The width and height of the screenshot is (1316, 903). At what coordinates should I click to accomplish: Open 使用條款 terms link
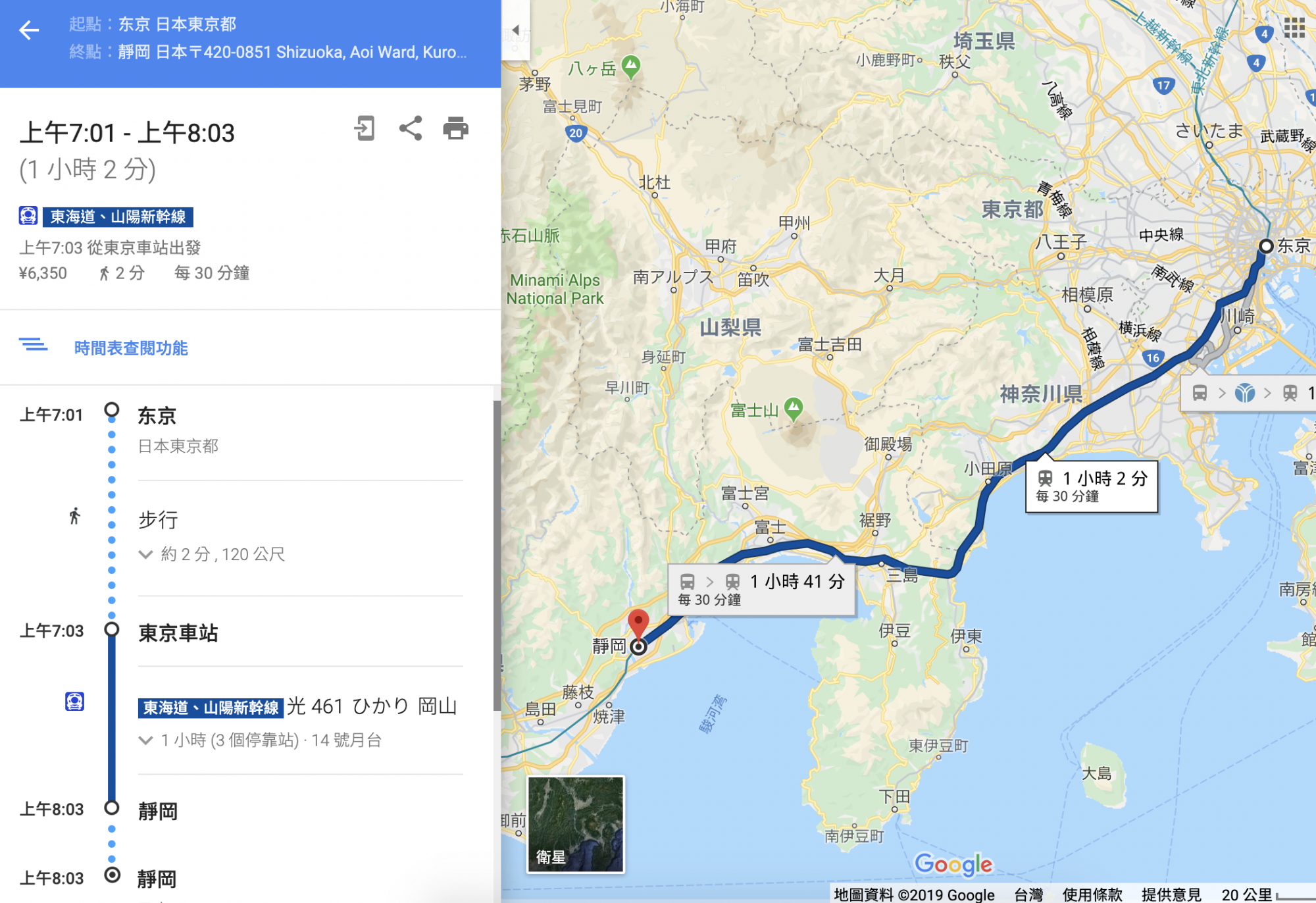[x=1092, y=894]
